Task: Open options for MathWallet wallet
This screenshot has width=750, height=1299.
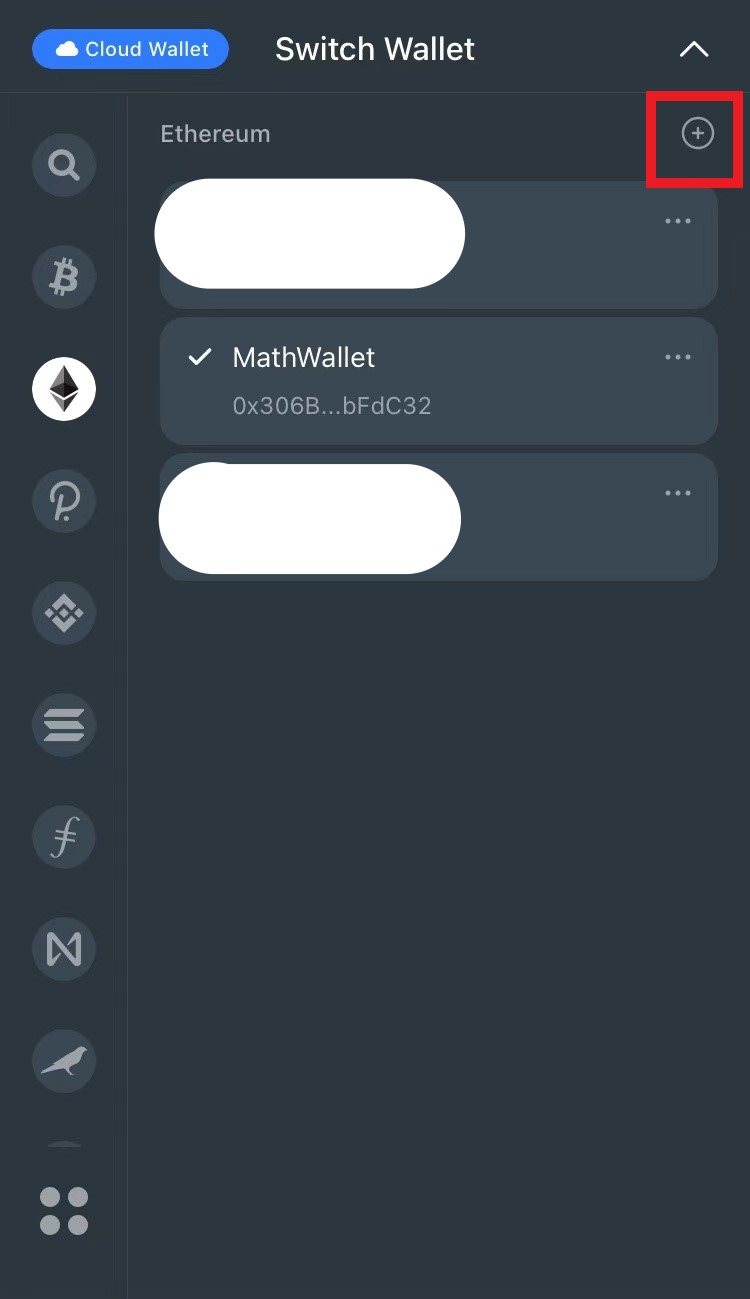Action: click(678, 357)
